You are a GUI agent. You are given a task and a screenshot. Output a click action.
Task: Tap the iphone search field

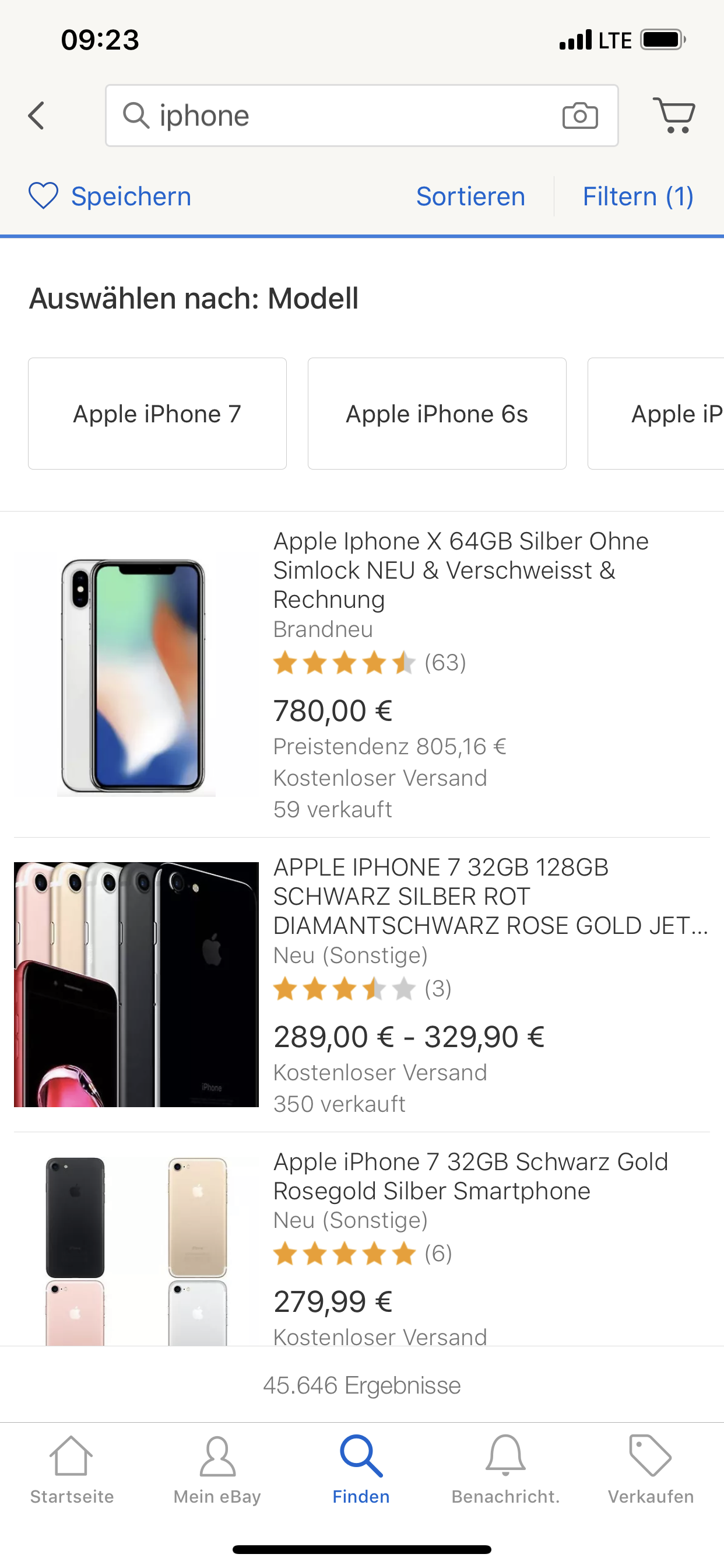(x=340, y=116)
